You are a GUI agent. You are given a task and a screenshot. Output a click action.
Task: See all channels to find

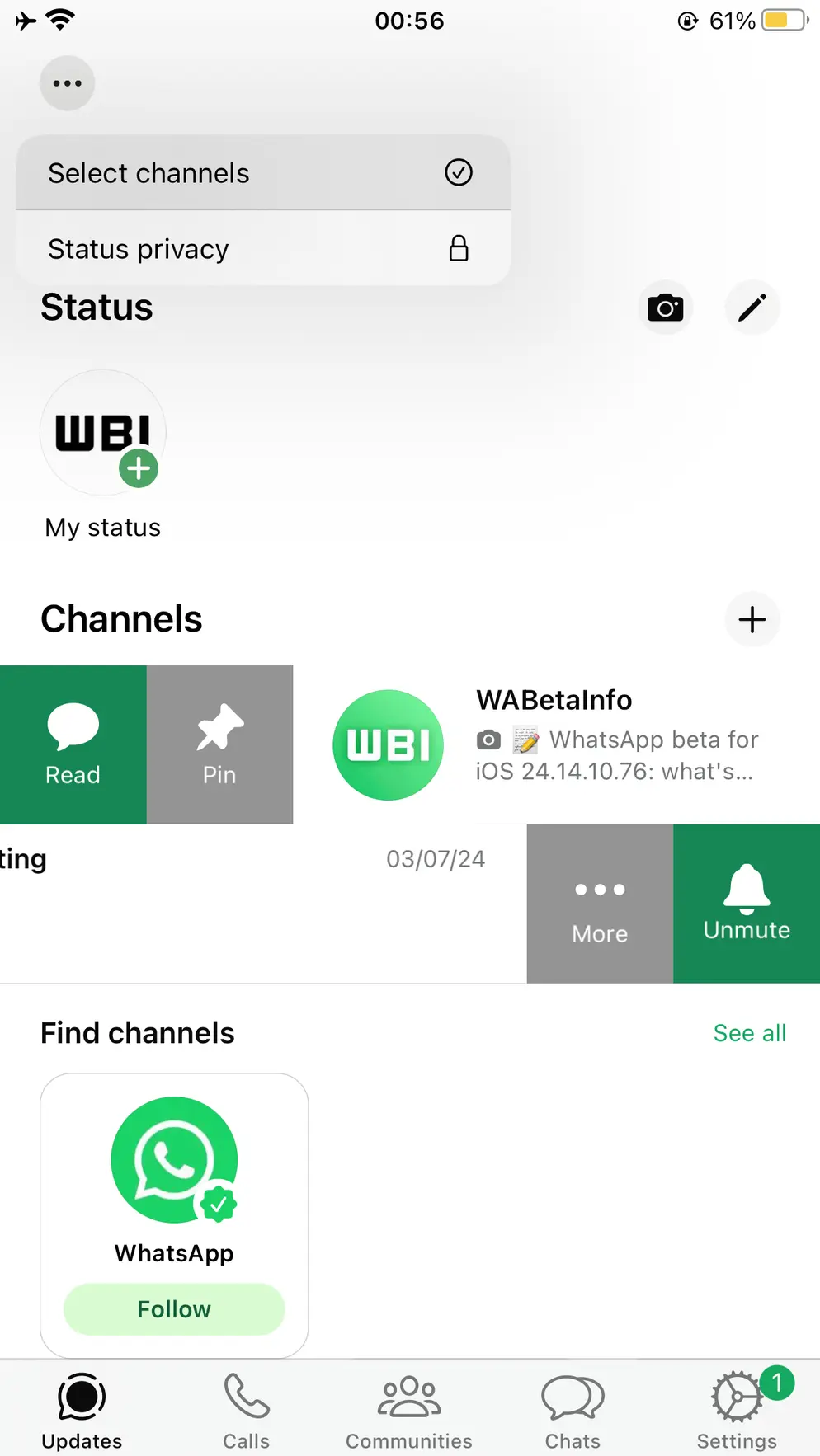click(x=749, y=1033)
